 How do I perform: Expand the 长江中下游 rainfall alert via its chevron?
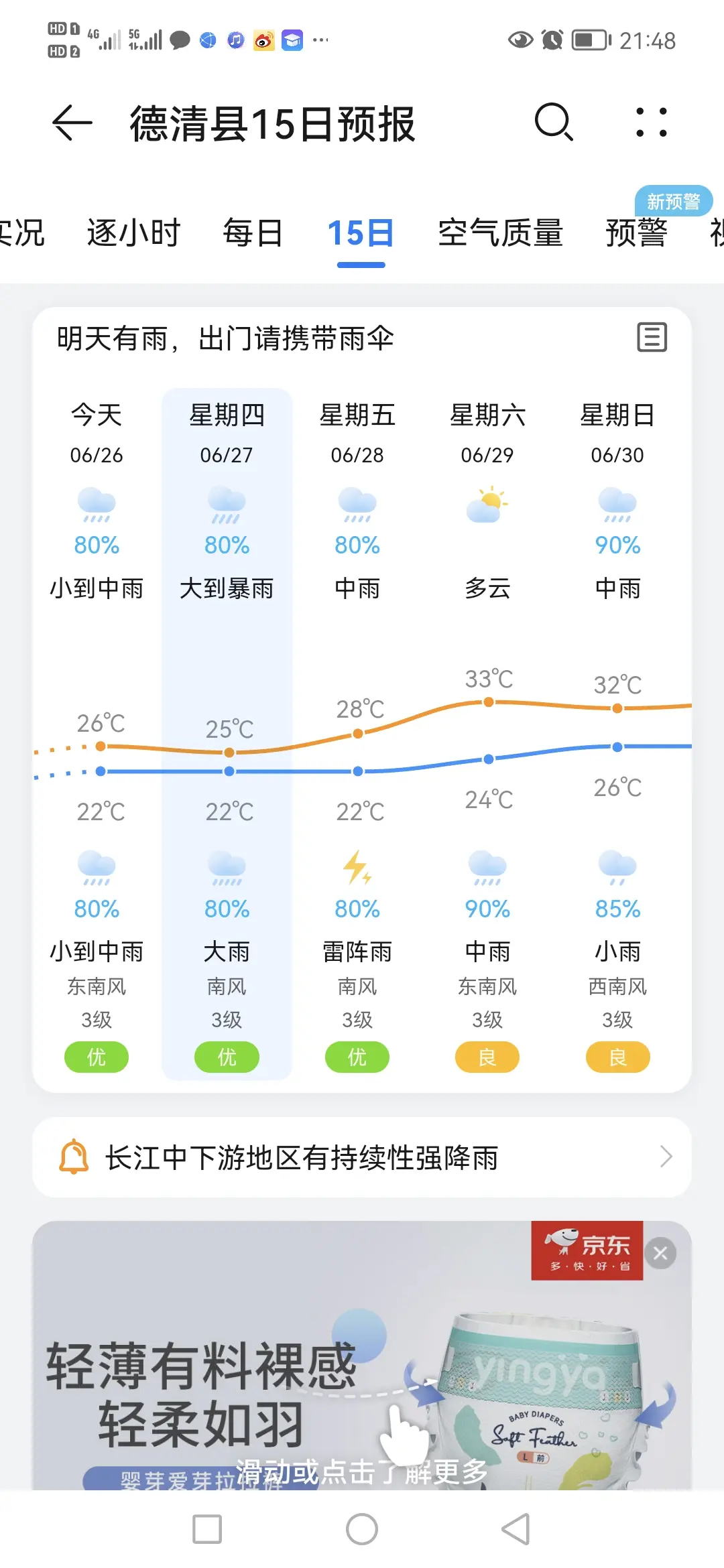coord(666,1156)
